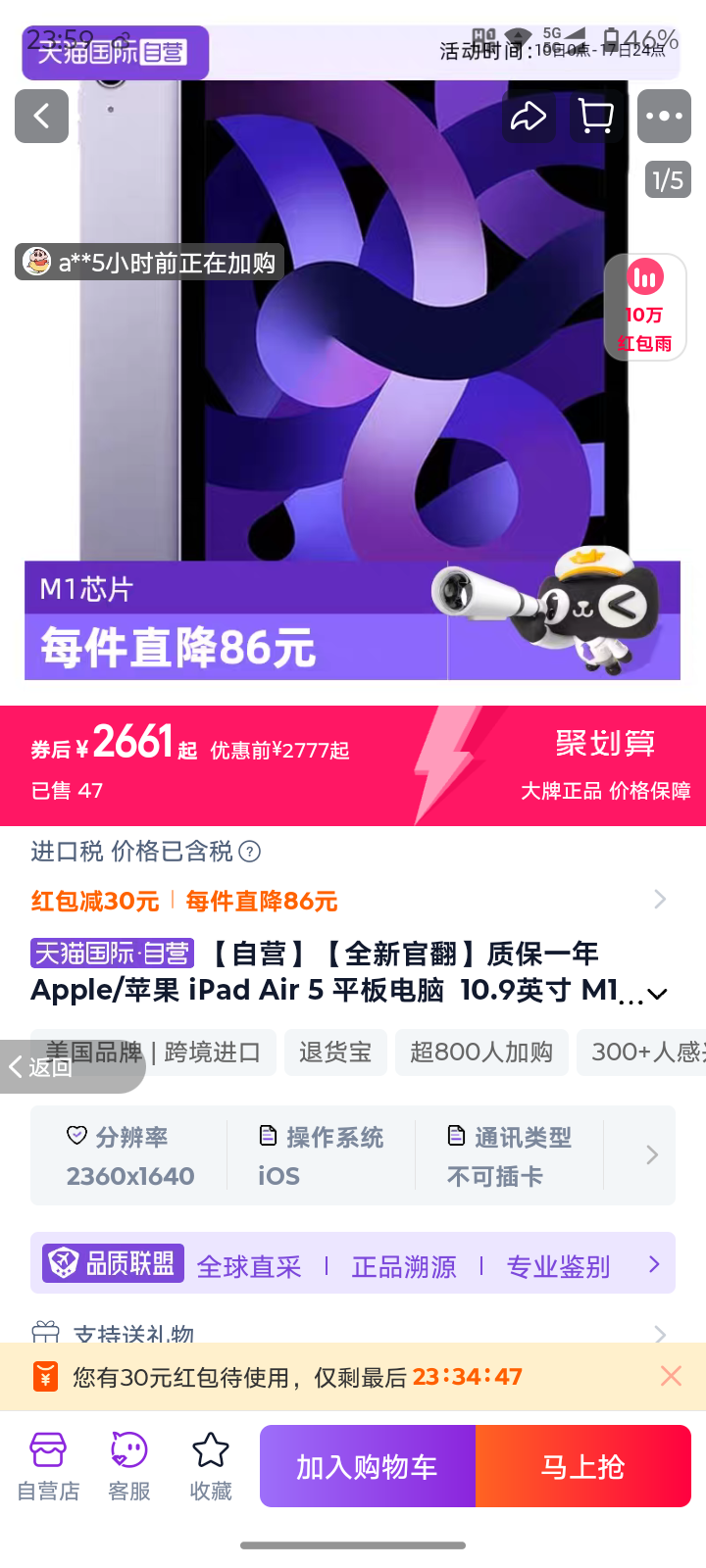Click the 品质联盟 shield badge icon

click(63, 1264)
